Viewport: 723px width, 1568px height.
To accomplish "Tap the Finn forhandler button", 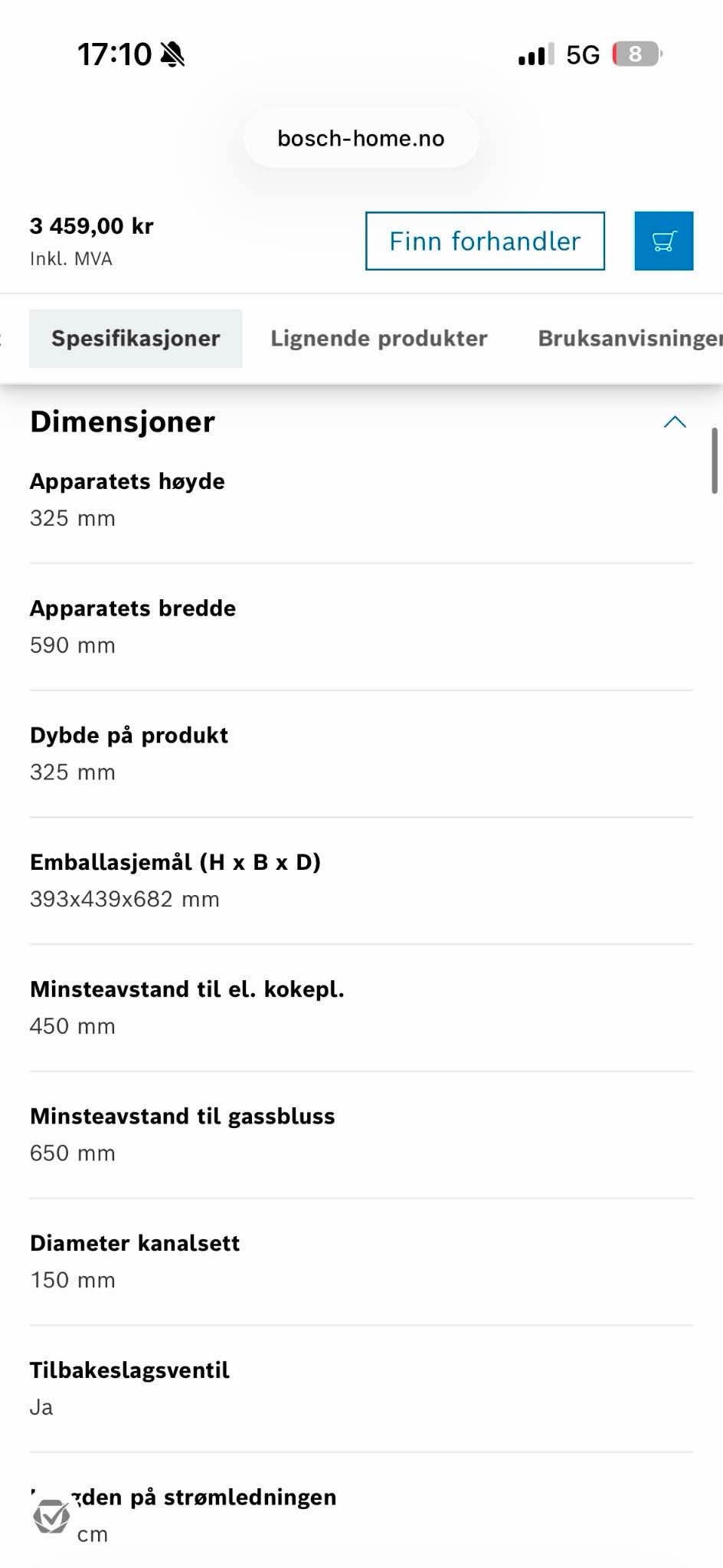I will [x=485, y=241].
